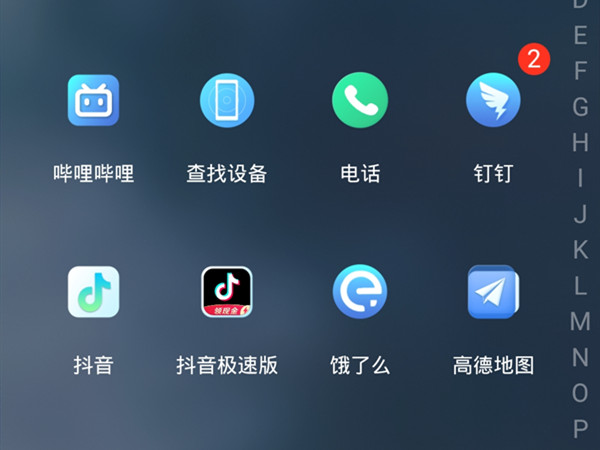This screenshot has height=450, width=600.
Task: Start the 饿了么 app
Action: [x=360, y=292]
